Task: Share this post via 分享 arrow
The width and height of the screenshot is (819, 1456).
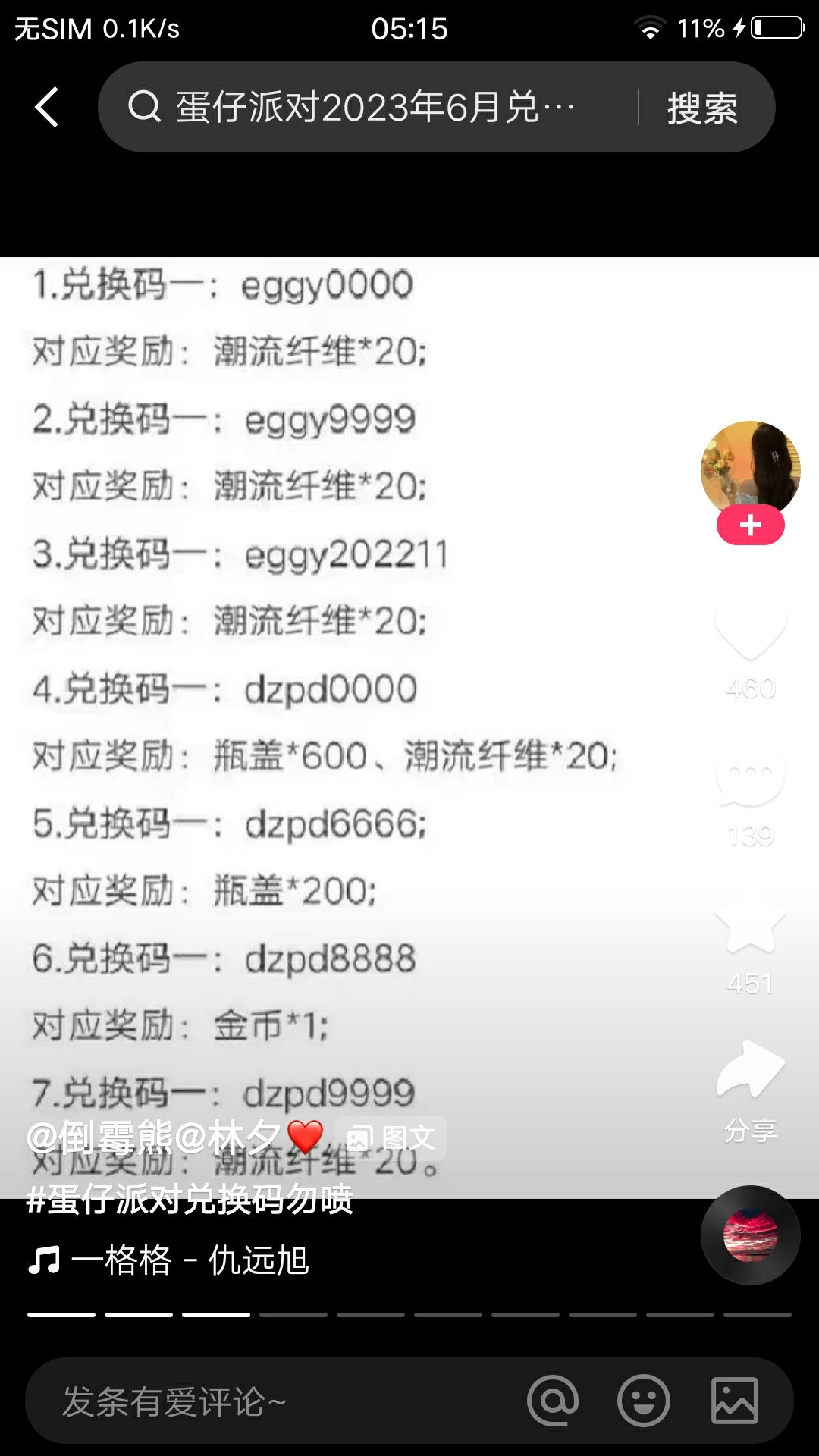Action: 750,1069
